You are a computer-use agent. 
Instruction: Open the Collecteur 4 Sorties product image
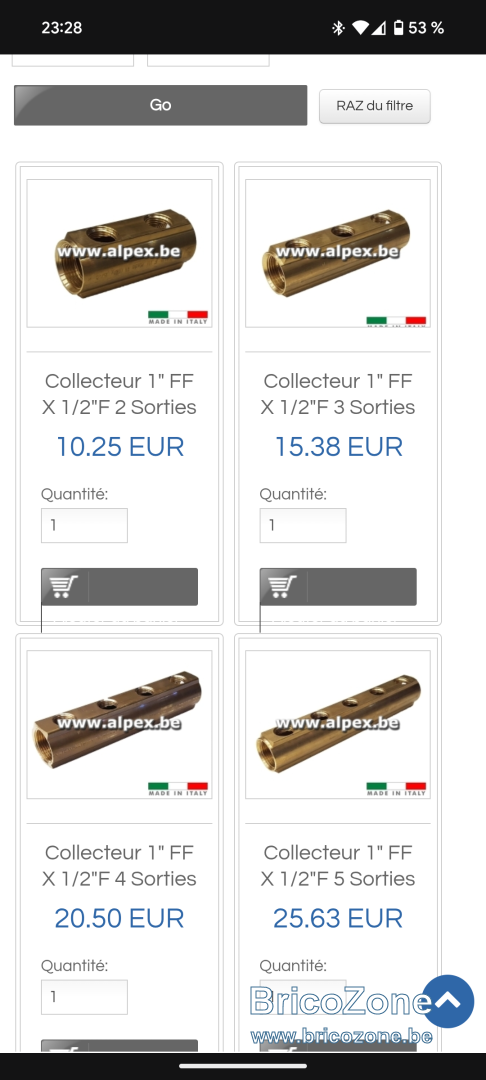click(x=119, y=725)
